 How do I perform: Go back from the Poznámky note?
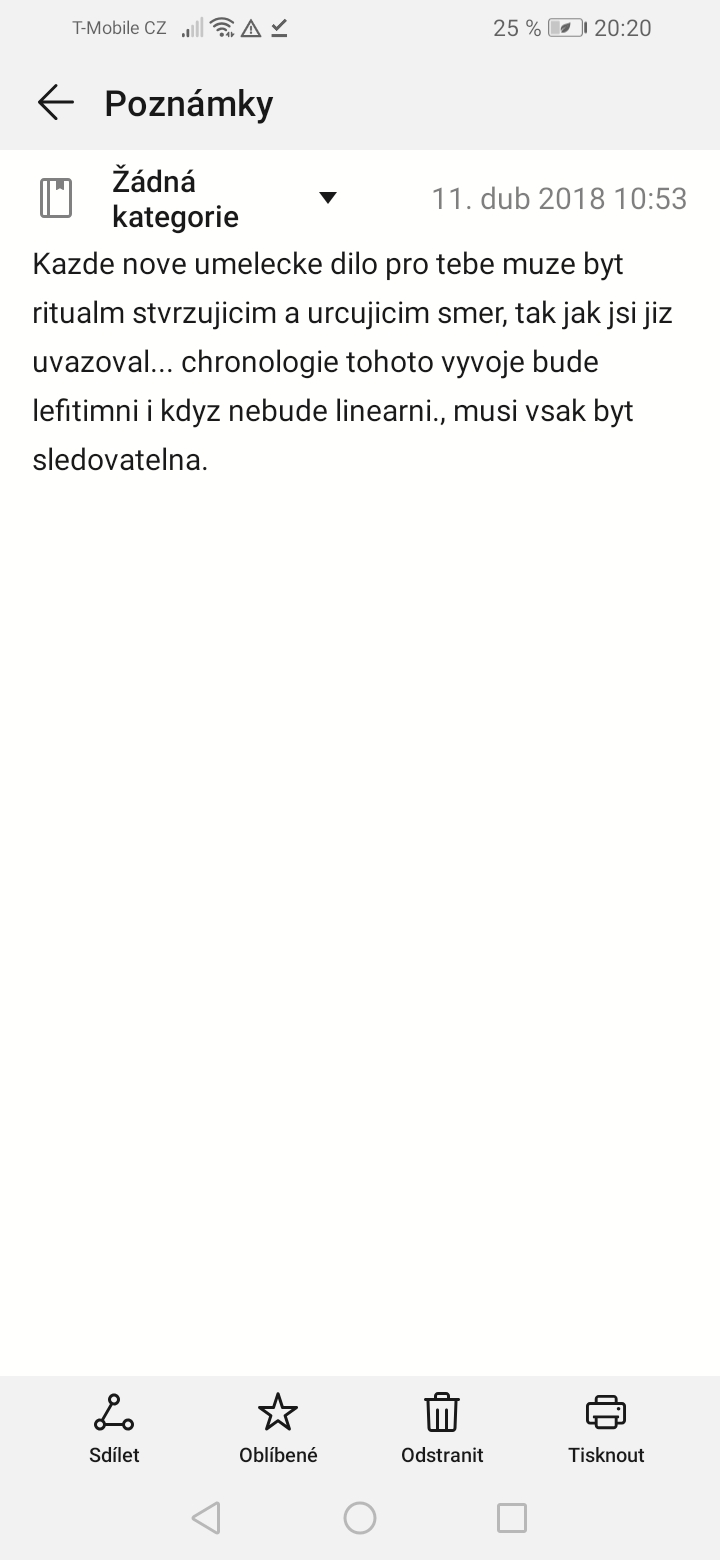pos(56,103)
